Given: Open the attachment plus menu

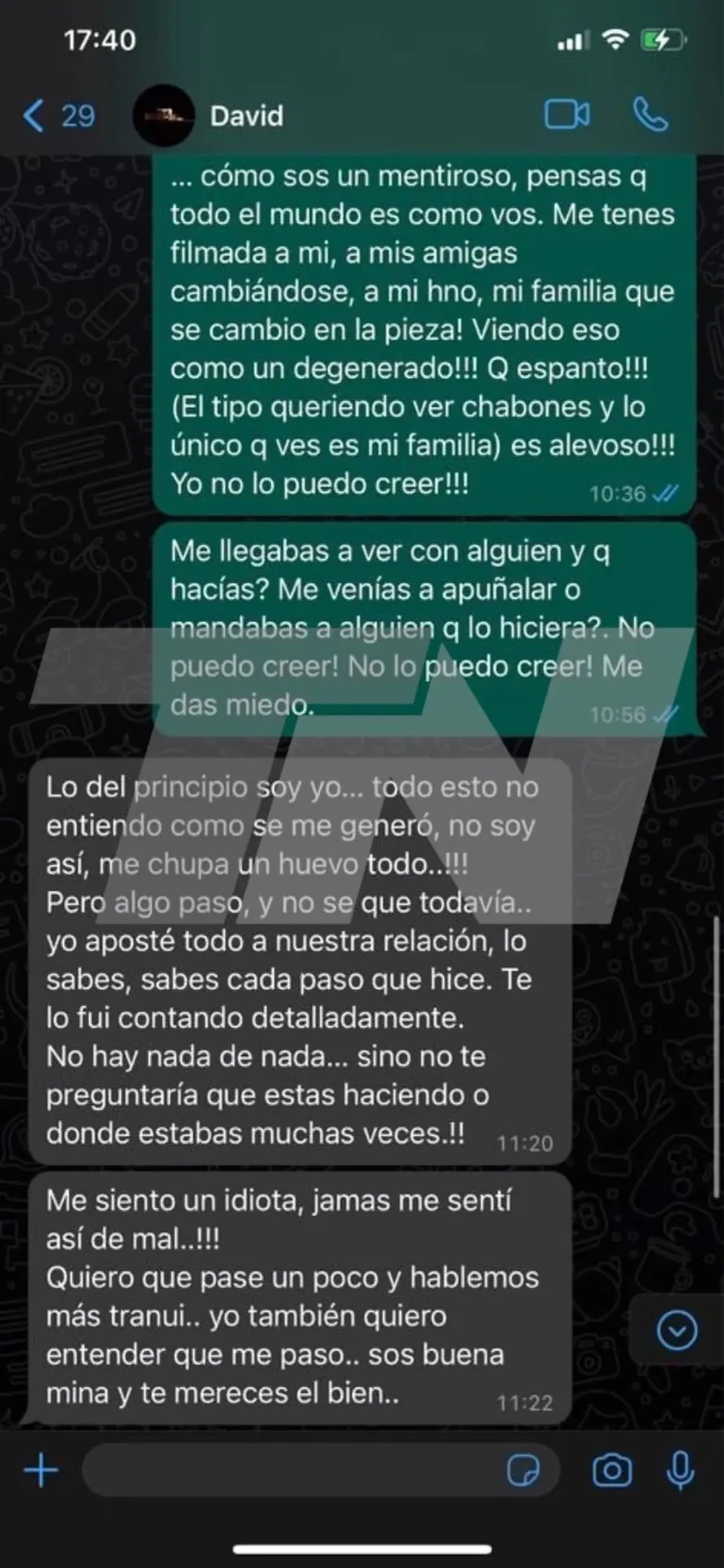Looking at the screenshot, I should click(41, 1471).
